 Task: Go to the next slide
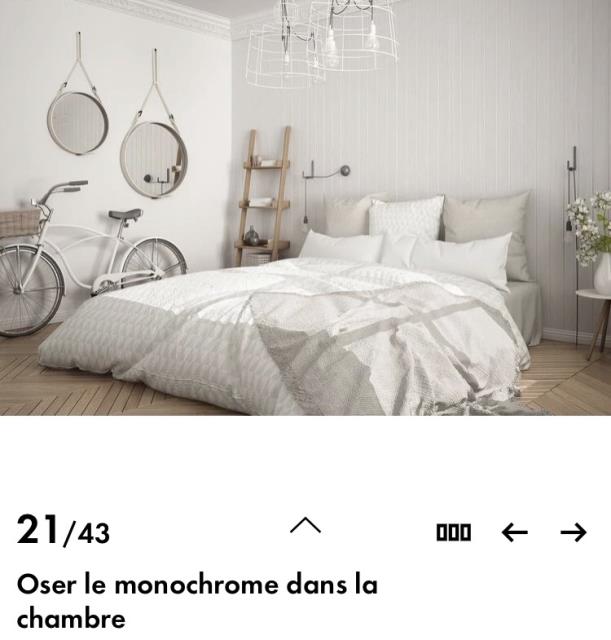click(573, 532)
